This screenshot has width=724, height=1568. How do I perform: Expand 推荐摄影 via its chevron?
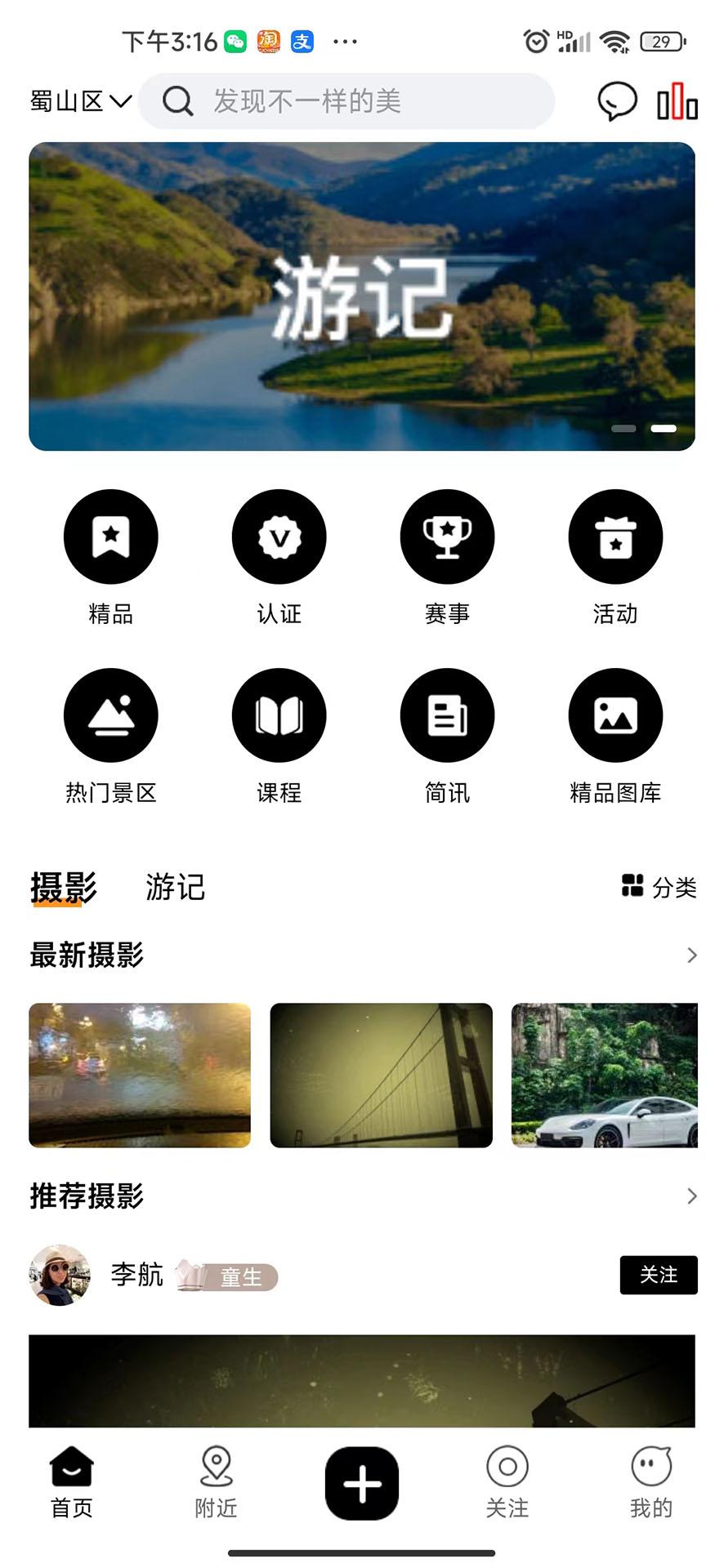click(690, 1196)
